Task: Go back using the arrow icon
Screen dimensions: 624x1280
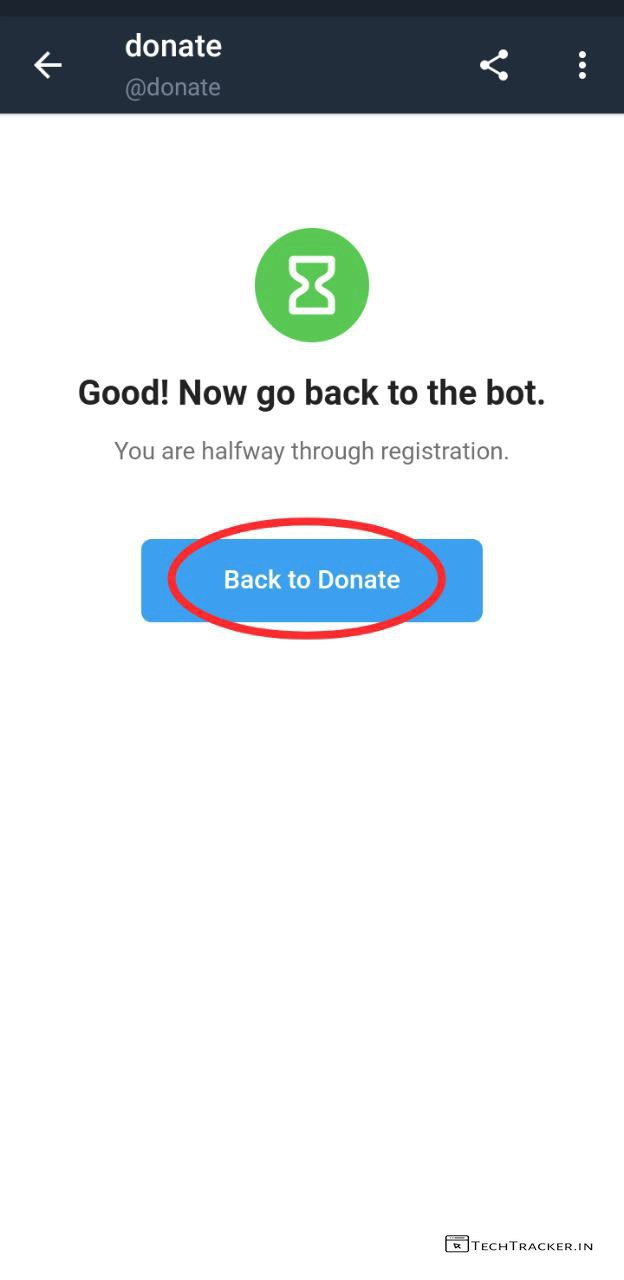Action: coord(48,66)
